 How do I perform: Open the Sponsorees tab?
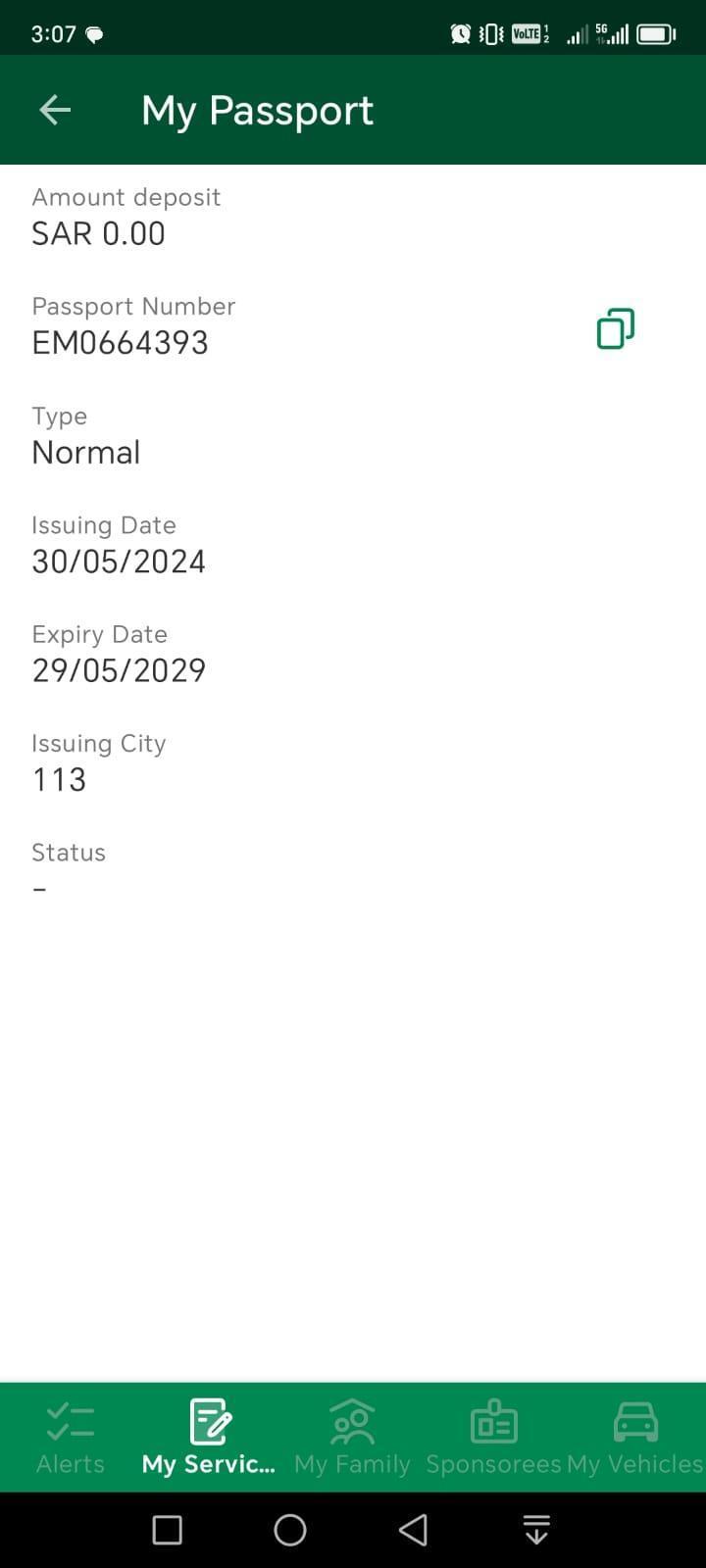coord(493,1438)
